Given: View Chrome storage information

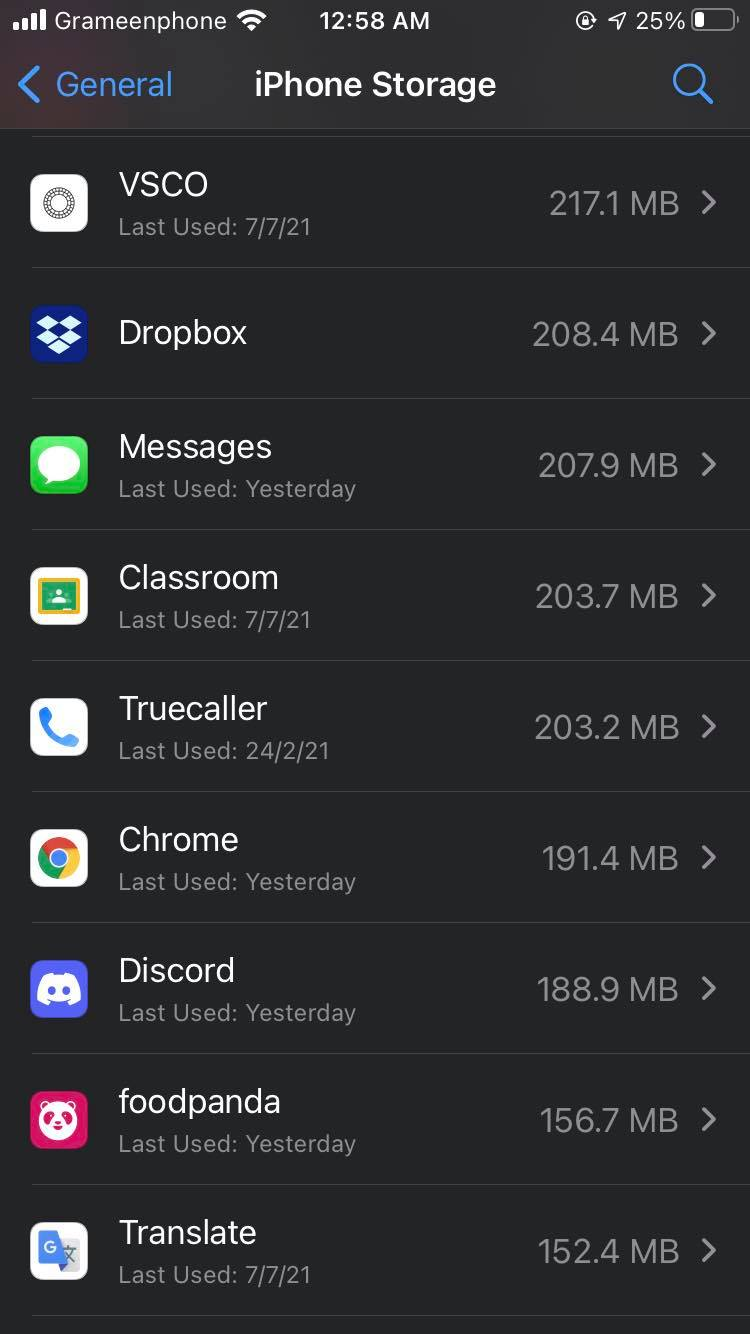Looking at the screenshot, I should tap(375, 858).
